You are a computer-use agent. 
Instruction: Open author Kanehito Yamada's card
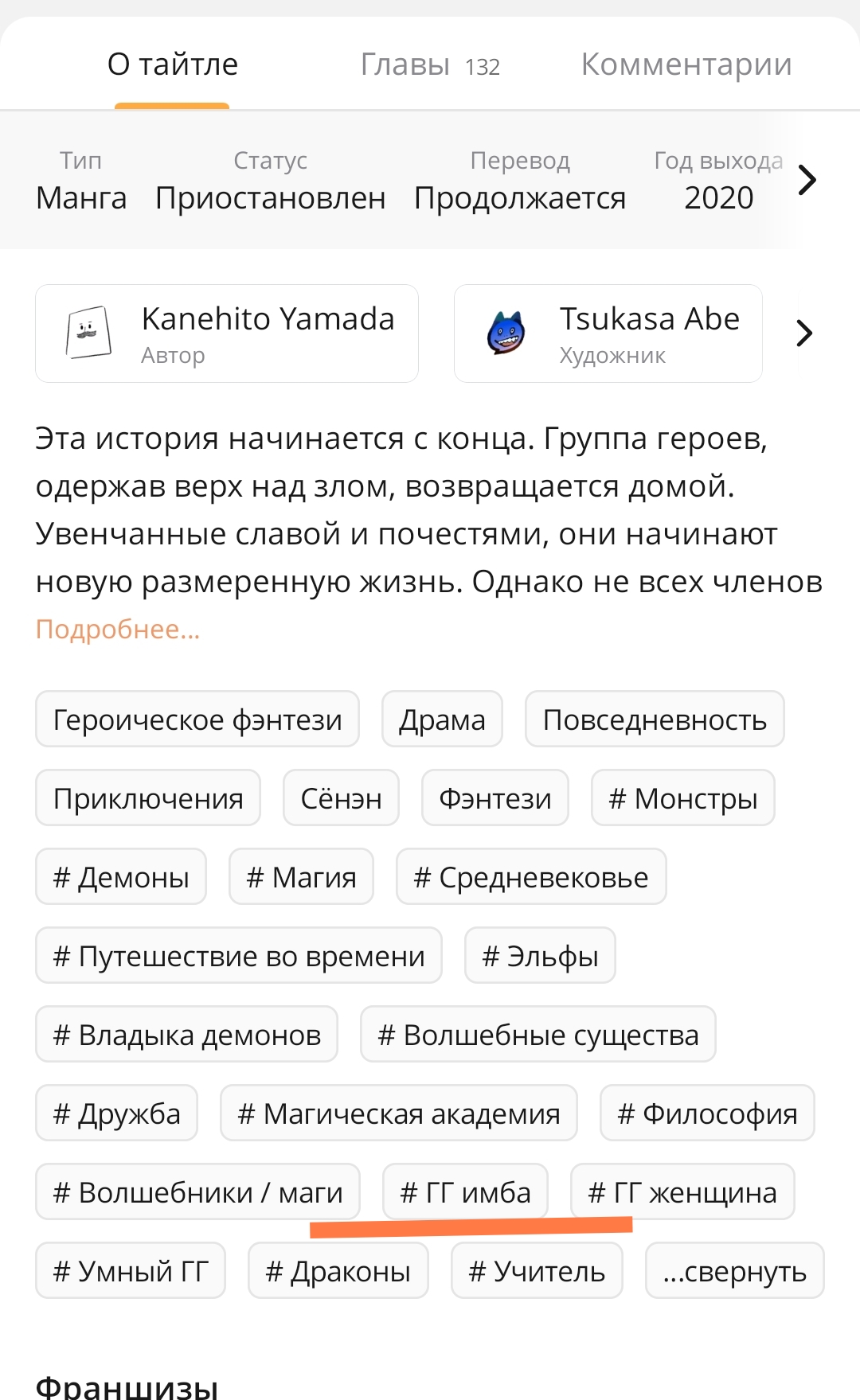pyautogui.click(x=227, y=333)
